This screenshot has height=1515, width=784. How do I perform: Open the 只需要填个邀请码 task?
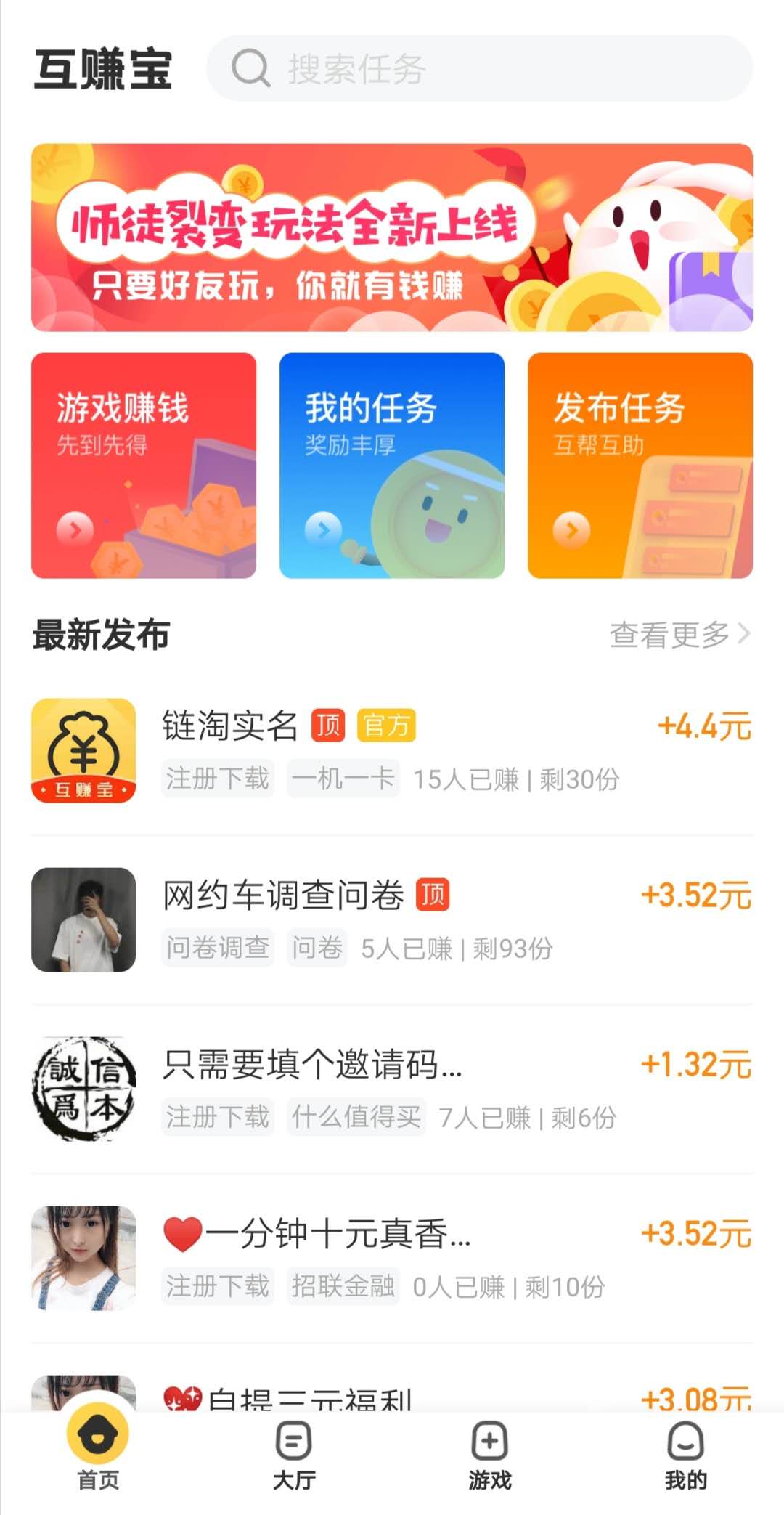coord(392,1089)
